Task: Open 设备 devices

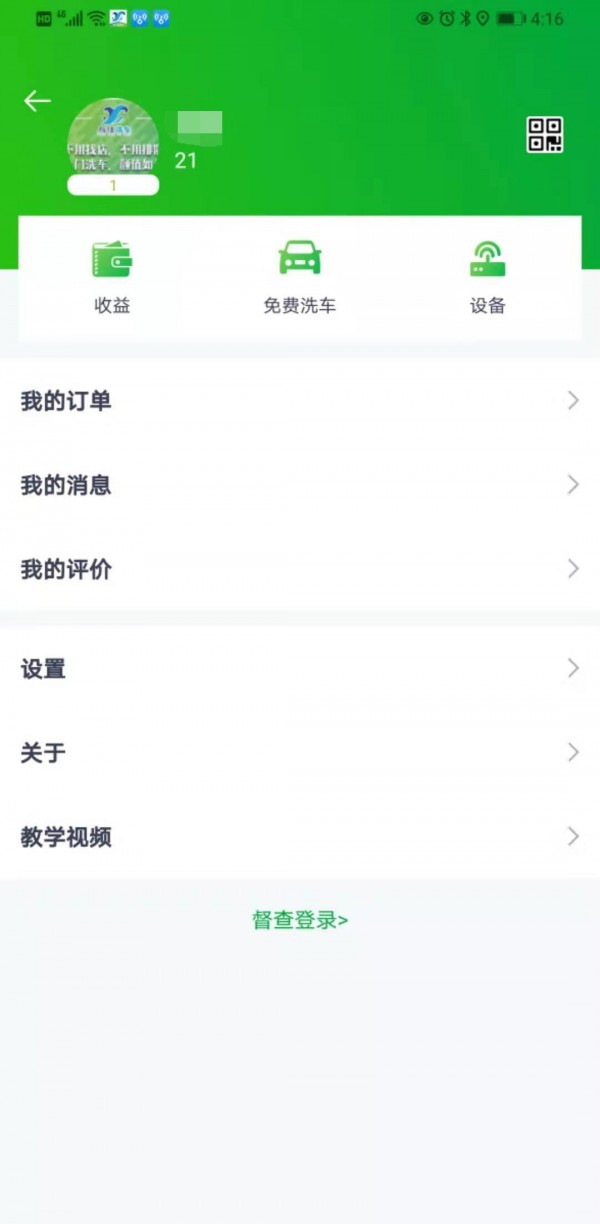Action: [487, 278]
